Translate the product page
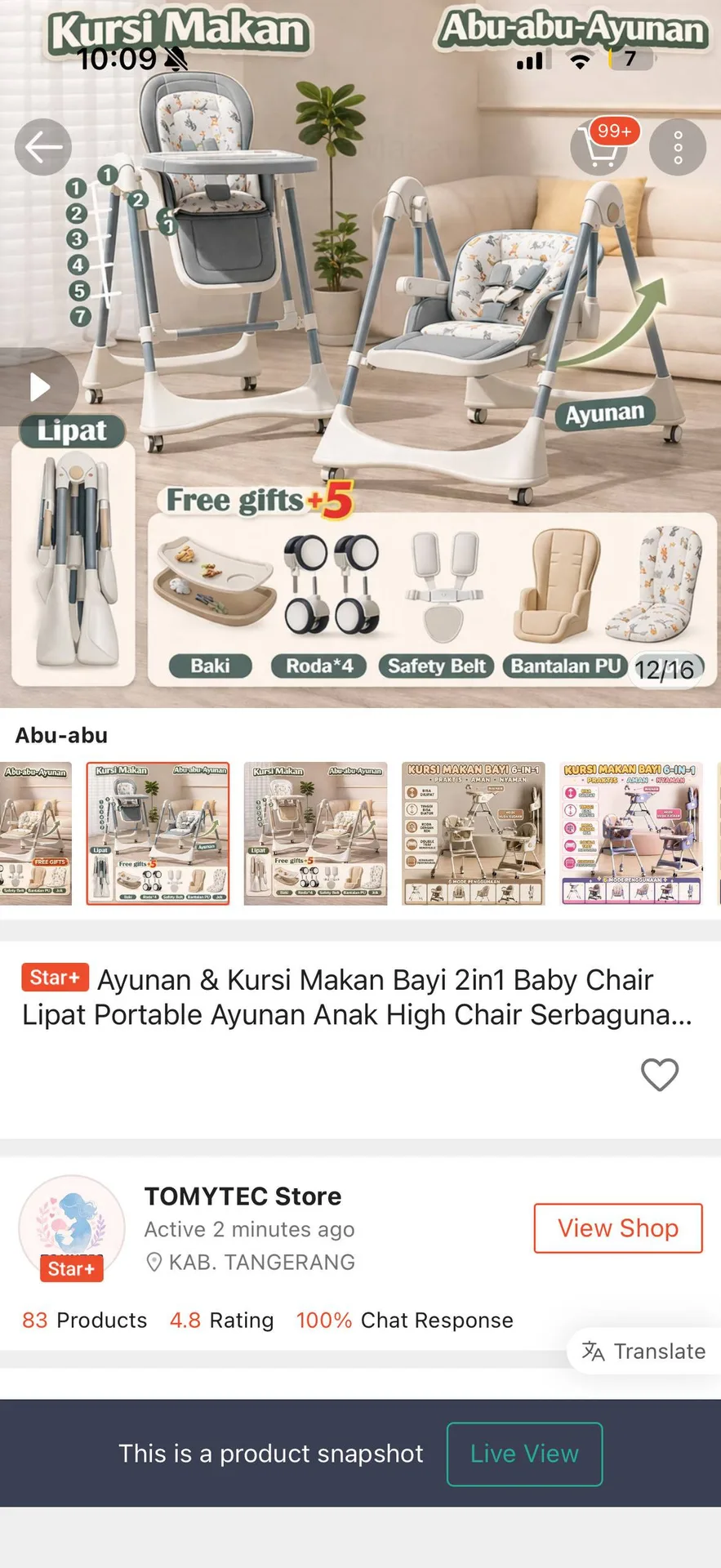The width and height of the screenshot is (721, 1568). click(x=643, y=1352)
